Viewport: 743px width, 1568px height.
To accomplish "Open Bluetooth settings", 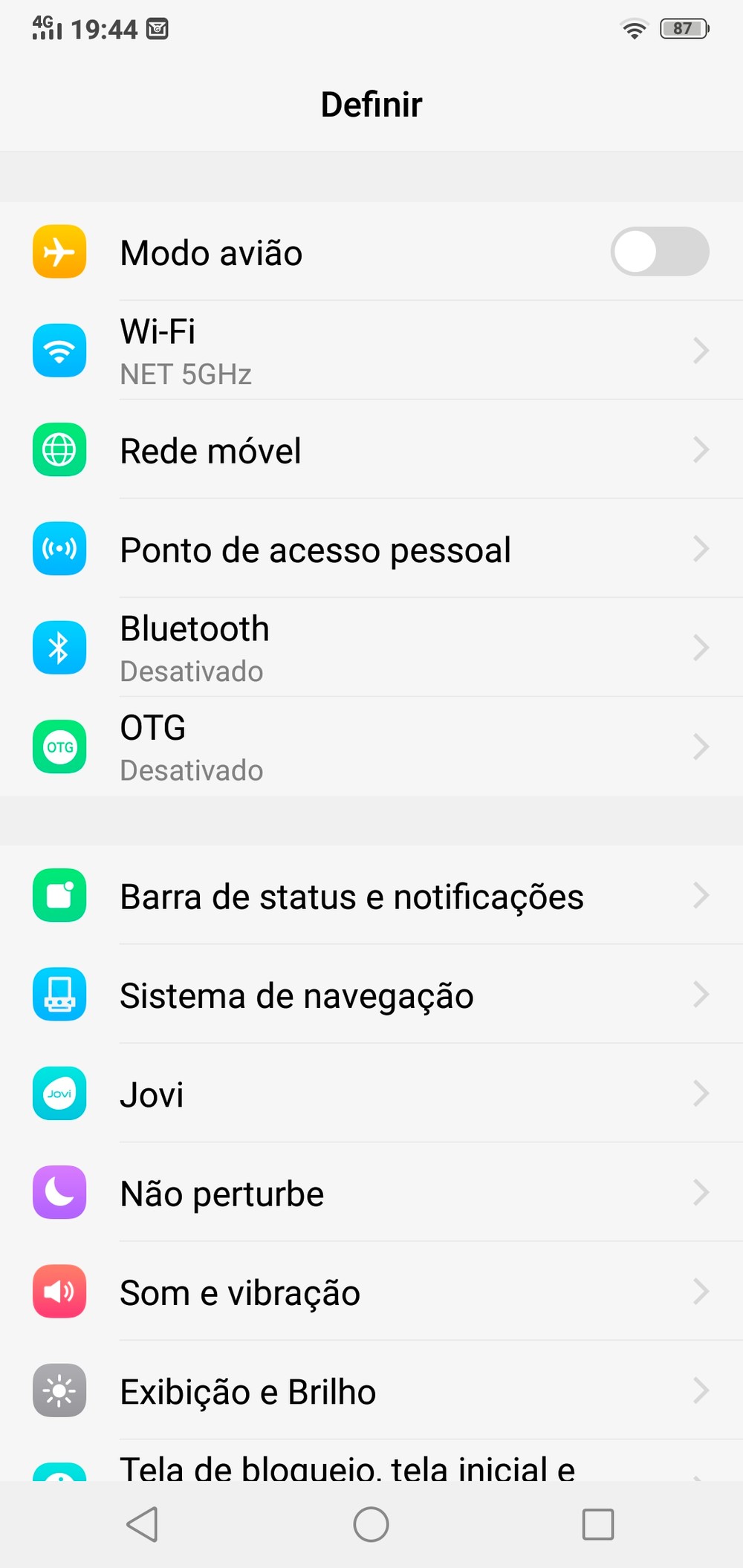I will [x=371, y=648].
